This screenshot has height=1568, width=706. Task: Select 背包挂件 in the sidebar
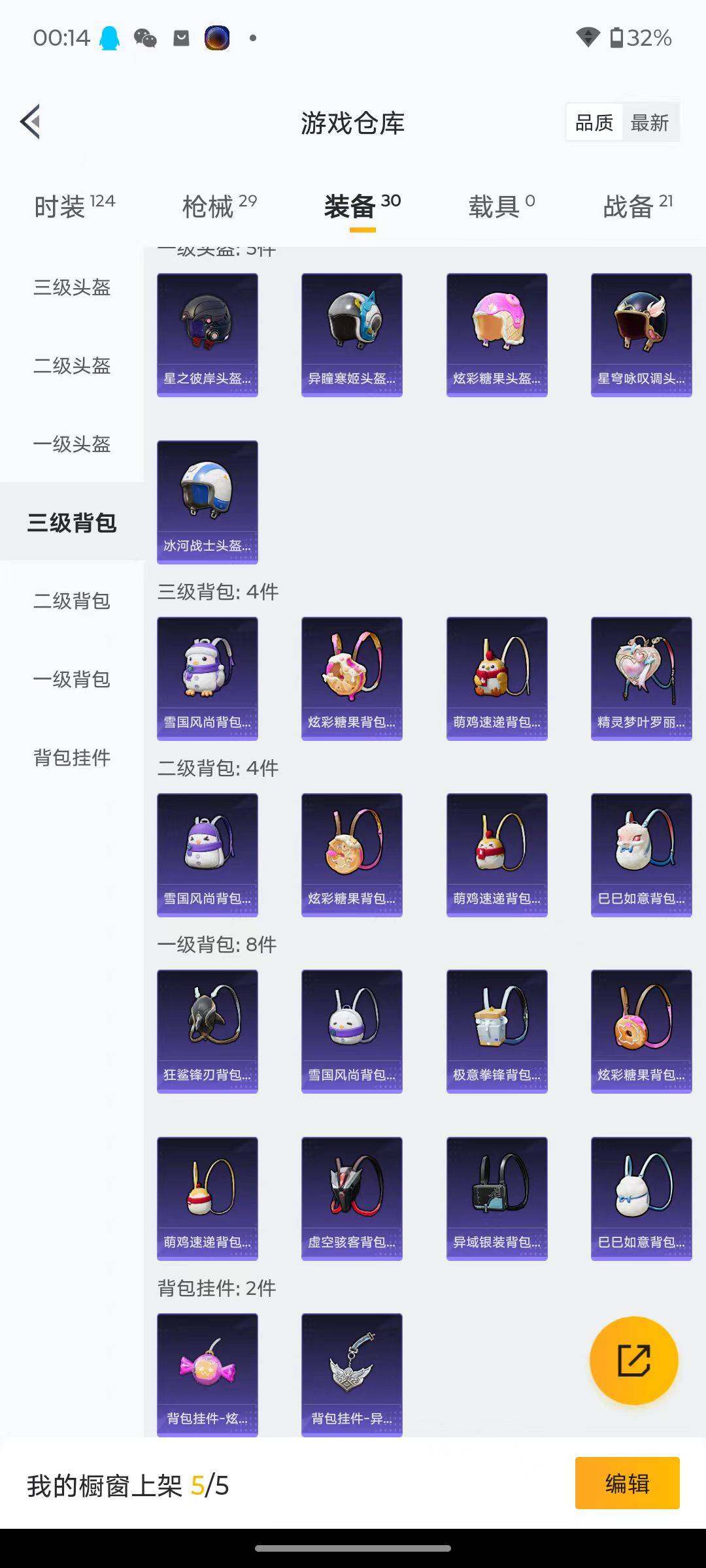pos(72,758)
